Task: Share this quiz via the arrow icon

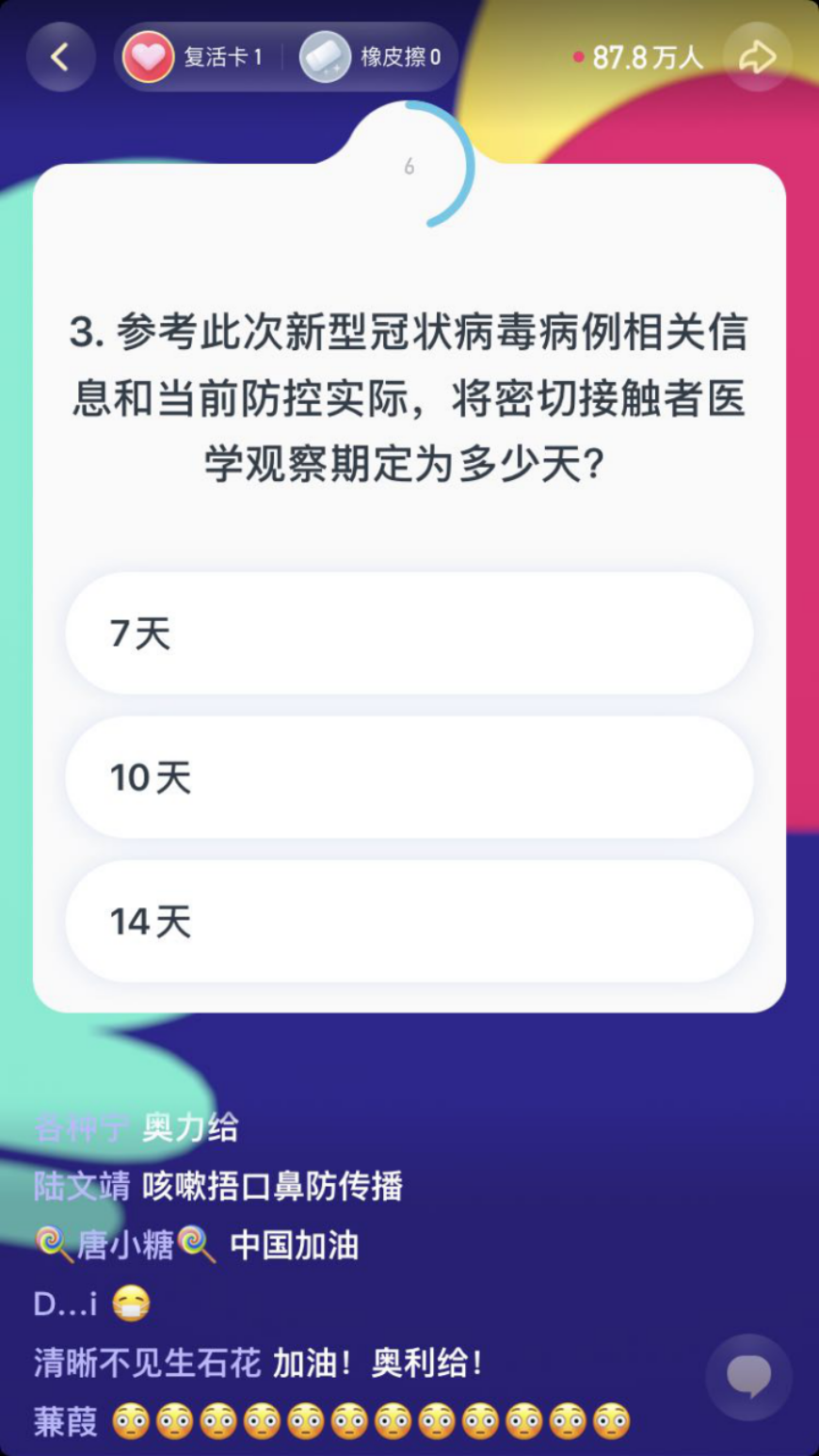Action: tap(757, 57)
